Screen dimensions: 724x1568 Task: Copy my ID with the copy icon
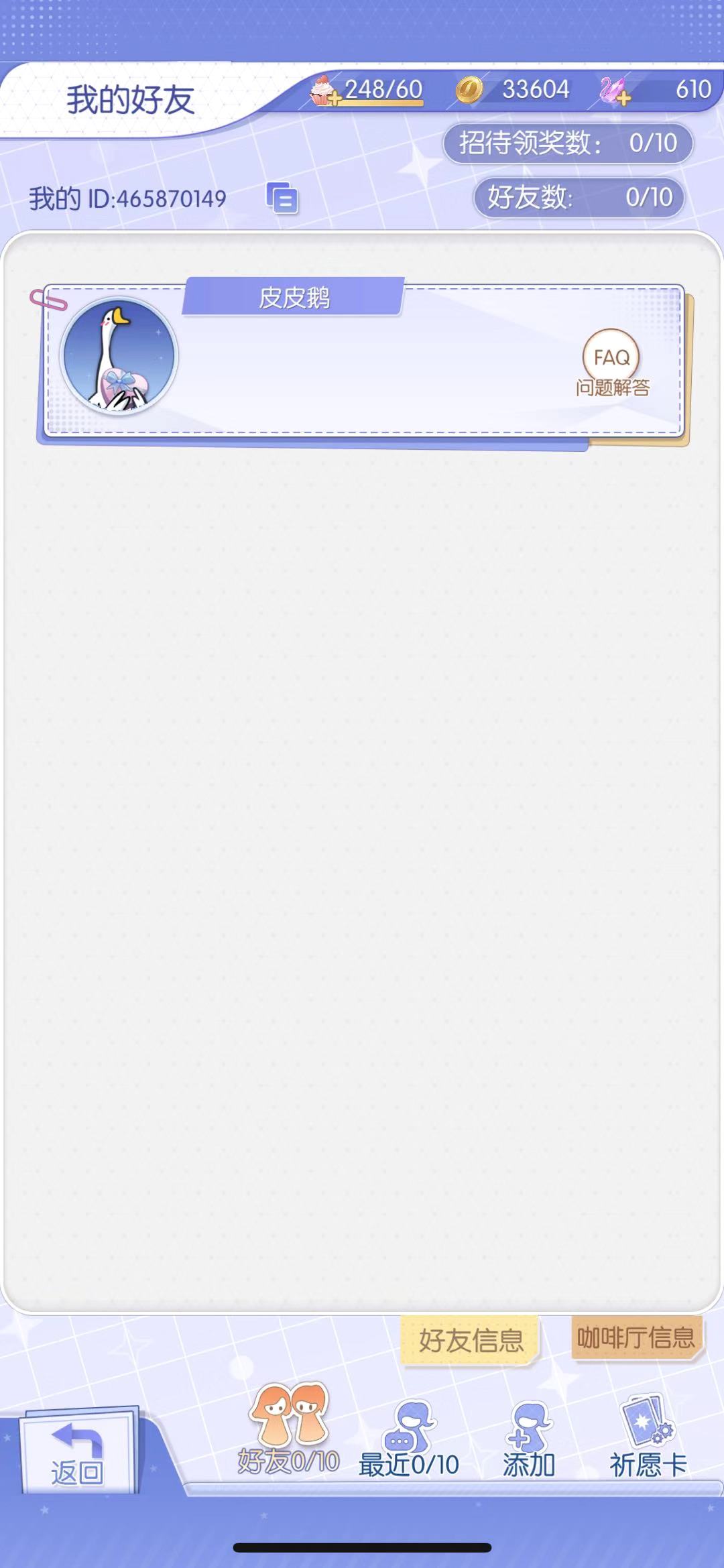click(x=282, y=198)
